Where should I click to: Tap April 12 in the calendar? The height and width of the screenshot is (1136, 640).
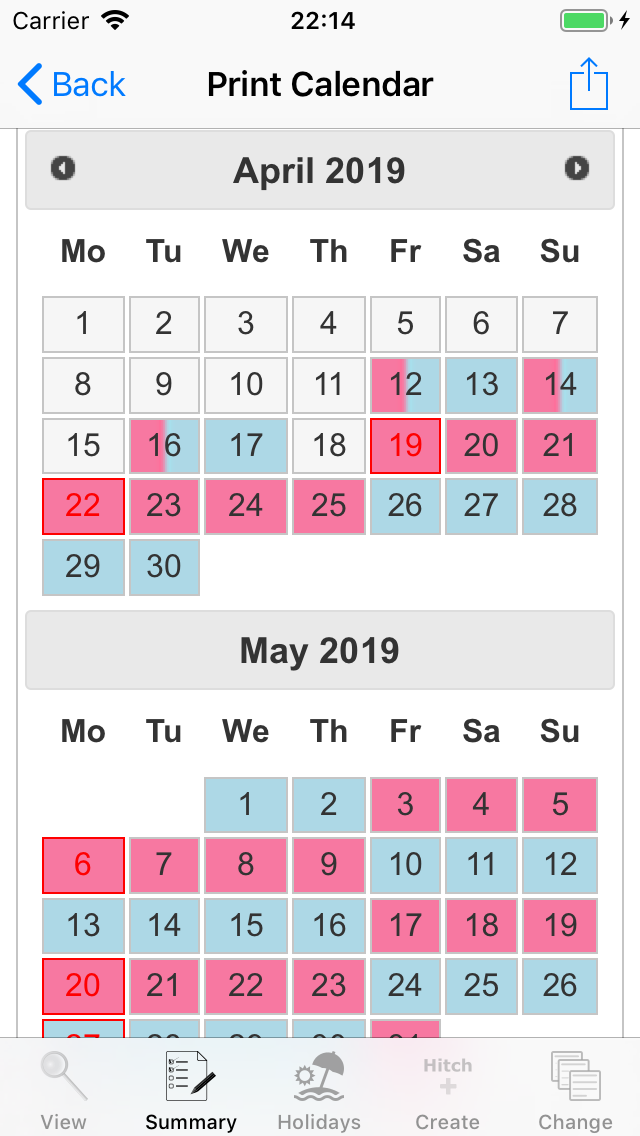coord(405,385)
